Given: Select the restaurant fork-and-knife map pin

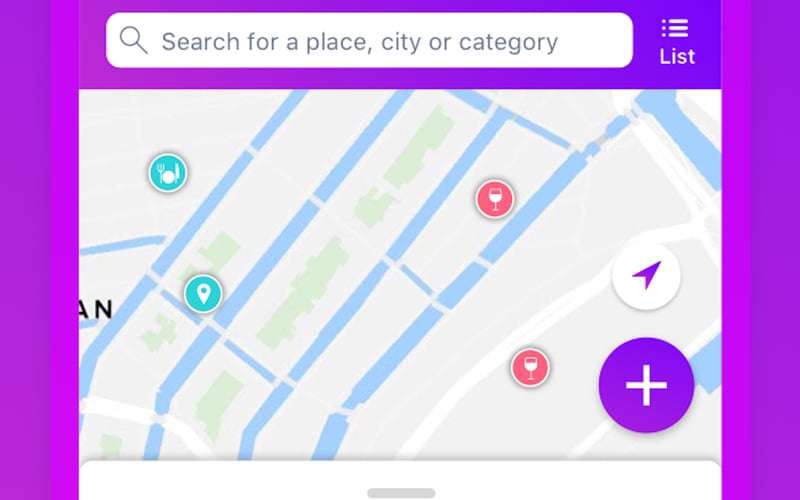Looking at the screenshot, I should click(168, 173).
